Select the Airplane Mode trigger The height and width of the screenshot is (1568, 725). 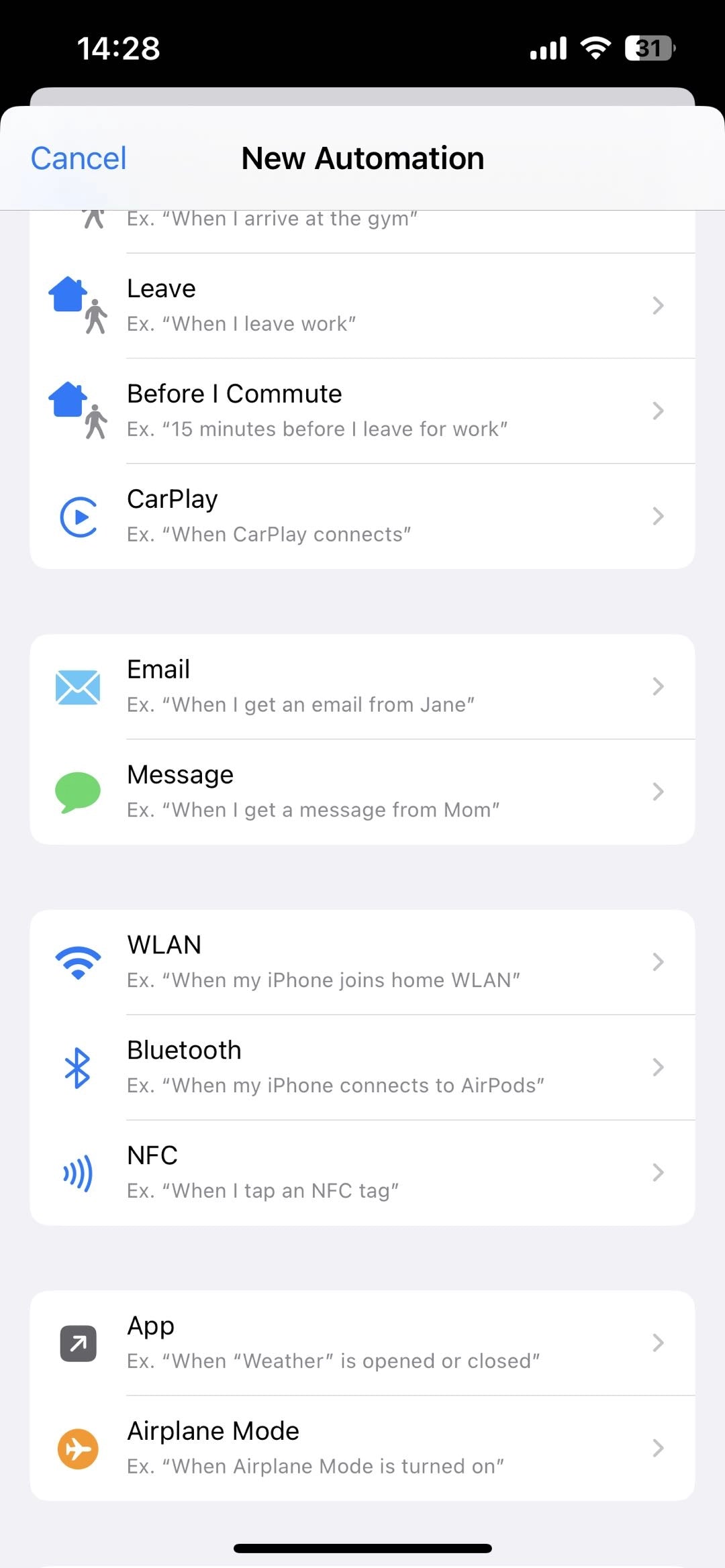click(x=362, y=1448)
